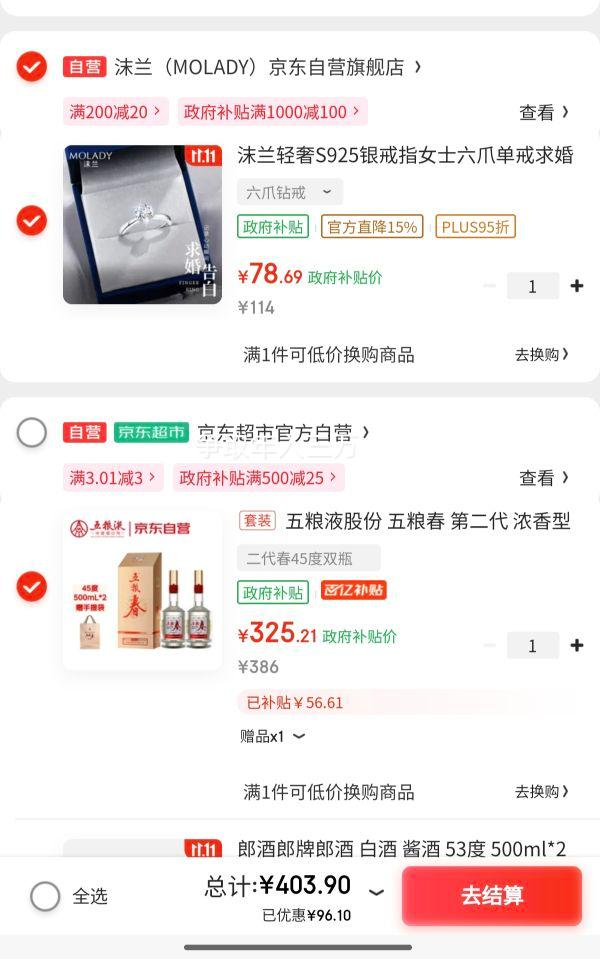This screenshot has width=600, height=959.
Task: Open the 满3.01减3 coupon chip
Action: tap(112, 477)
